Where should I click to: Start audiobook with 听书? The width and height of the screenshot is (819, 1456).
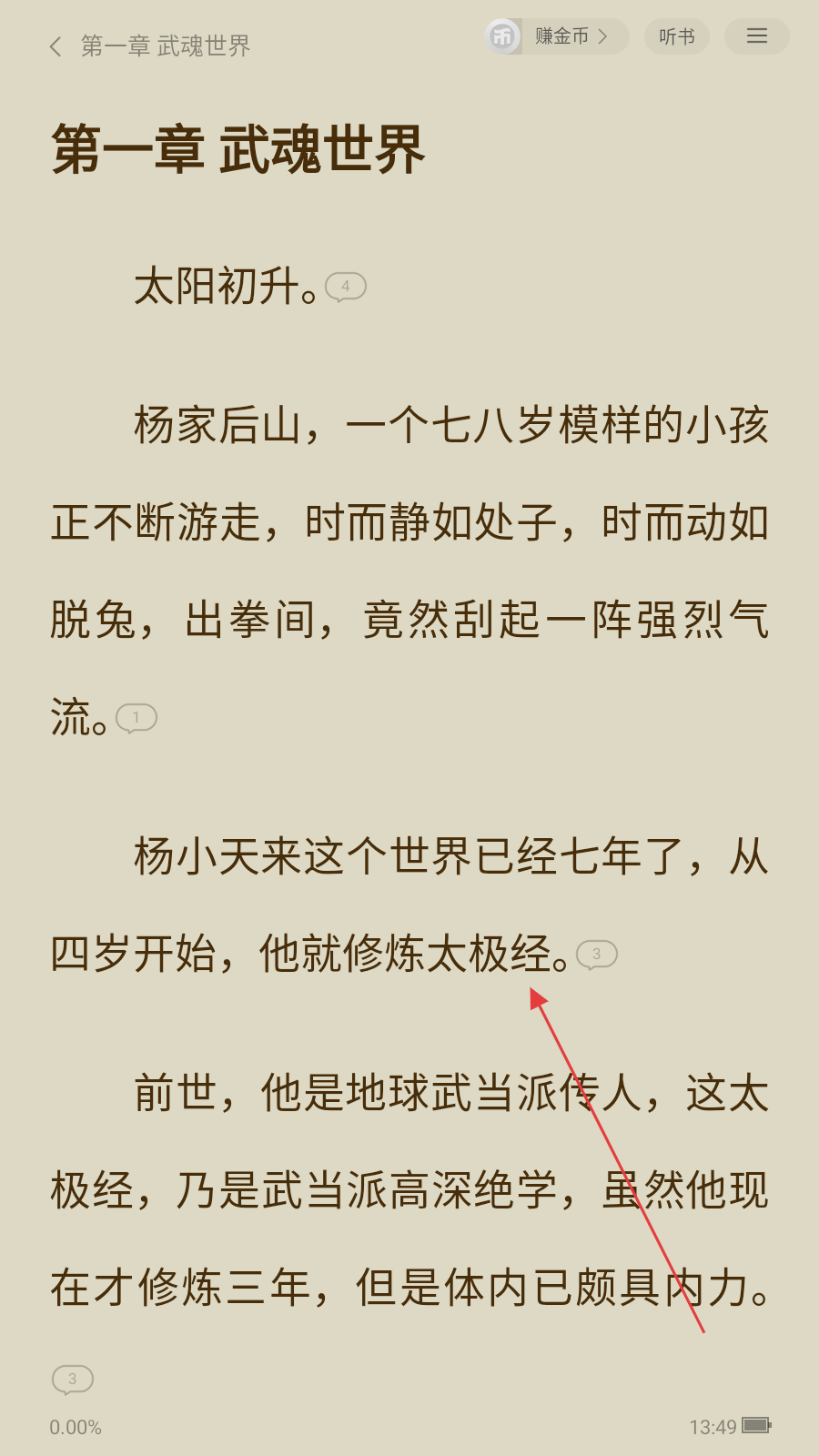point(676,36)
